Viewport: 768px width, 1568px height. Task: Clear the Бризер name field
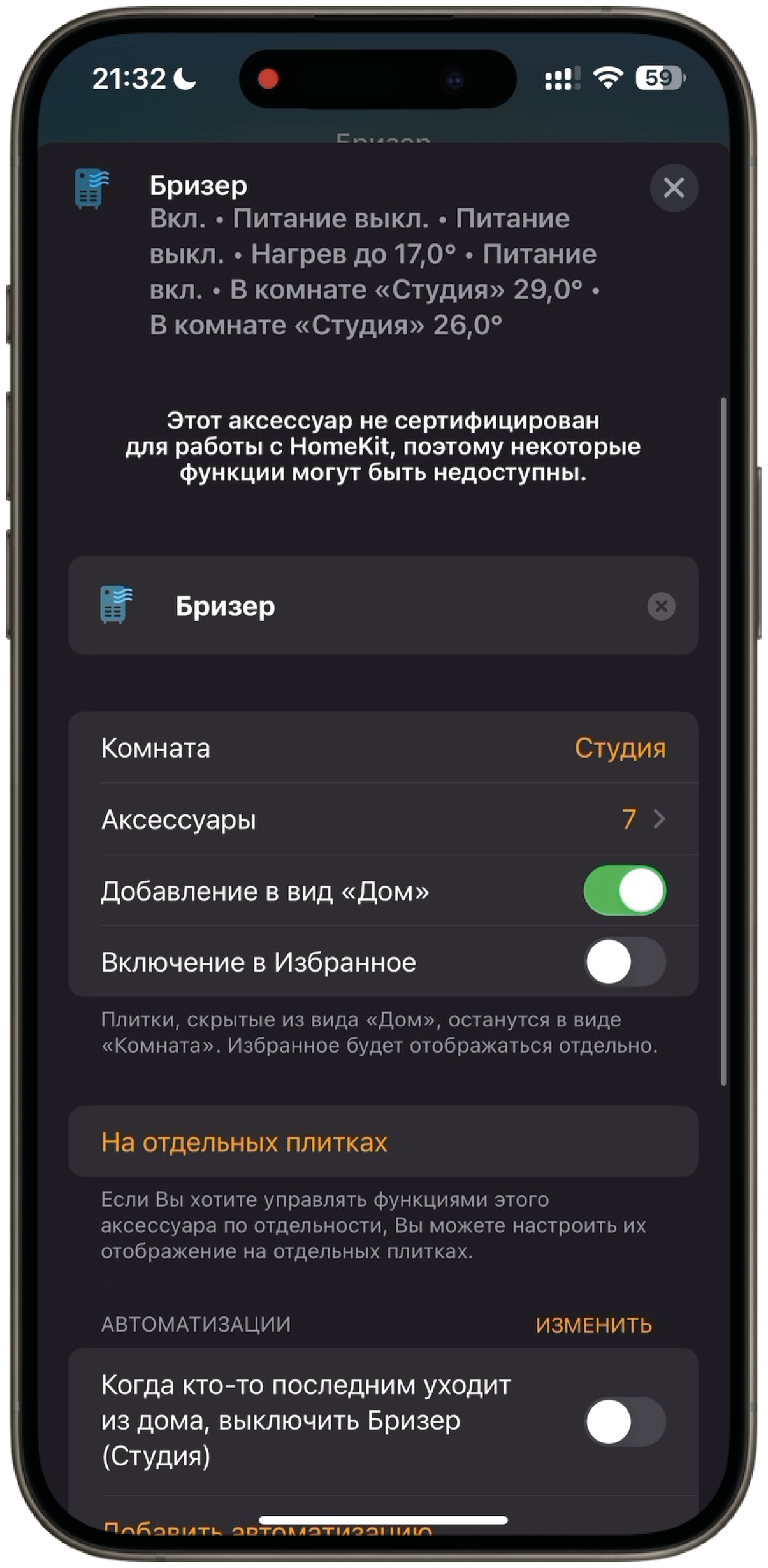tap(661, 606)
